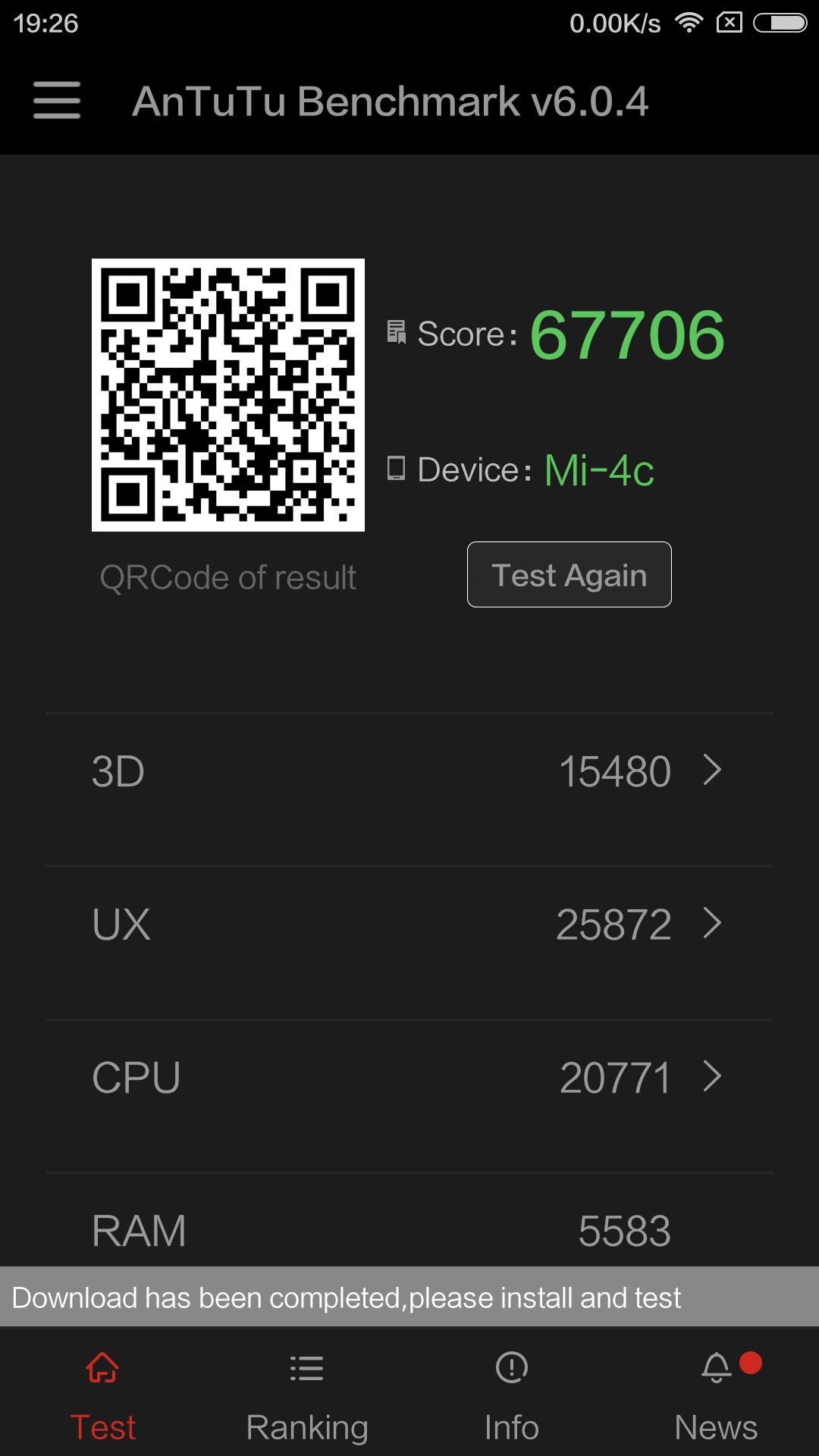This screenshot has width=819, height=1456.
Task: Expand the CPU score row
Action: pyautogui.click(x=409, y=1078)
